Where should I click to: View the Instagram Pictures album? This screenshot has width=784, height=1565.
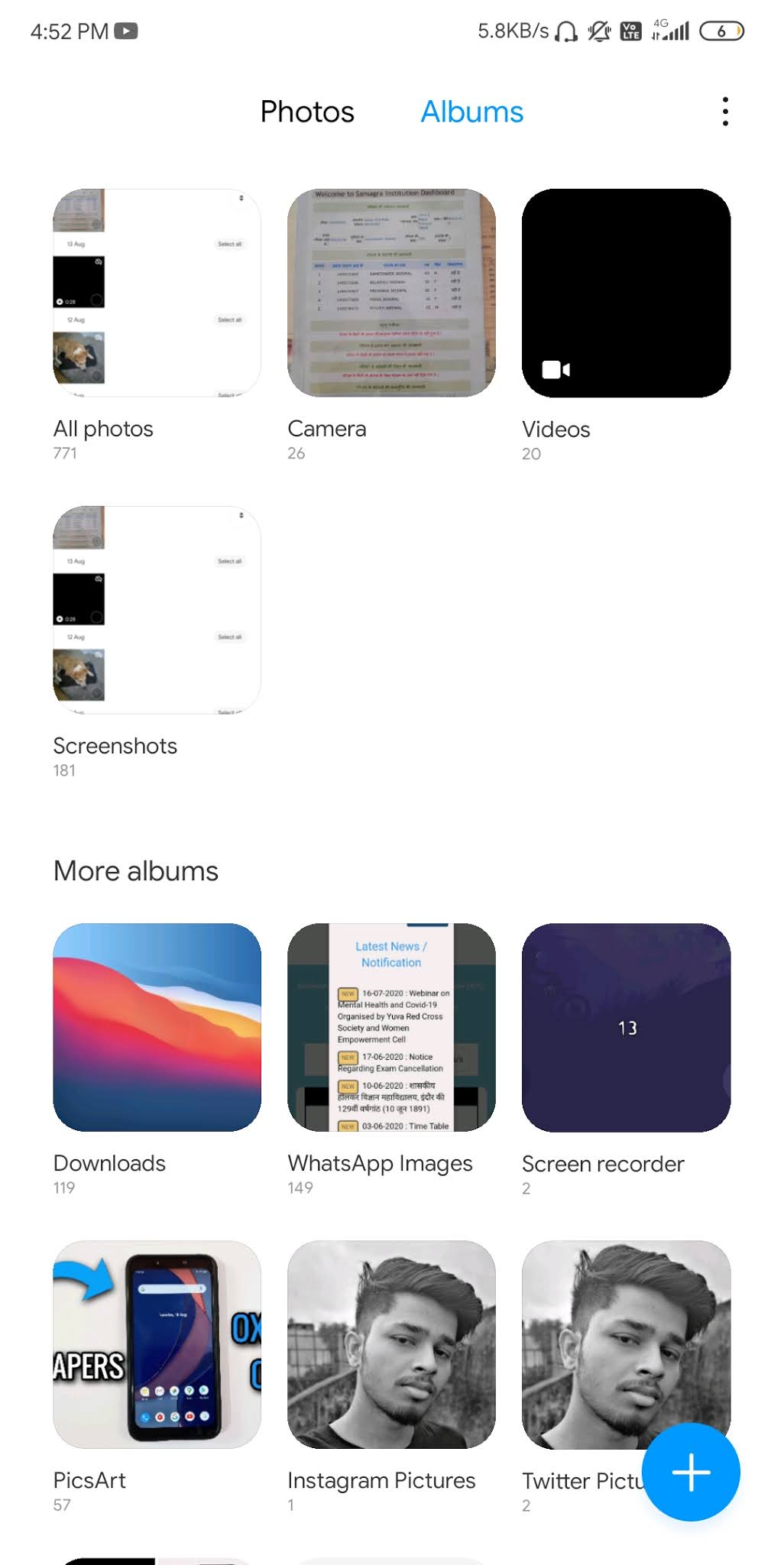391,1344
